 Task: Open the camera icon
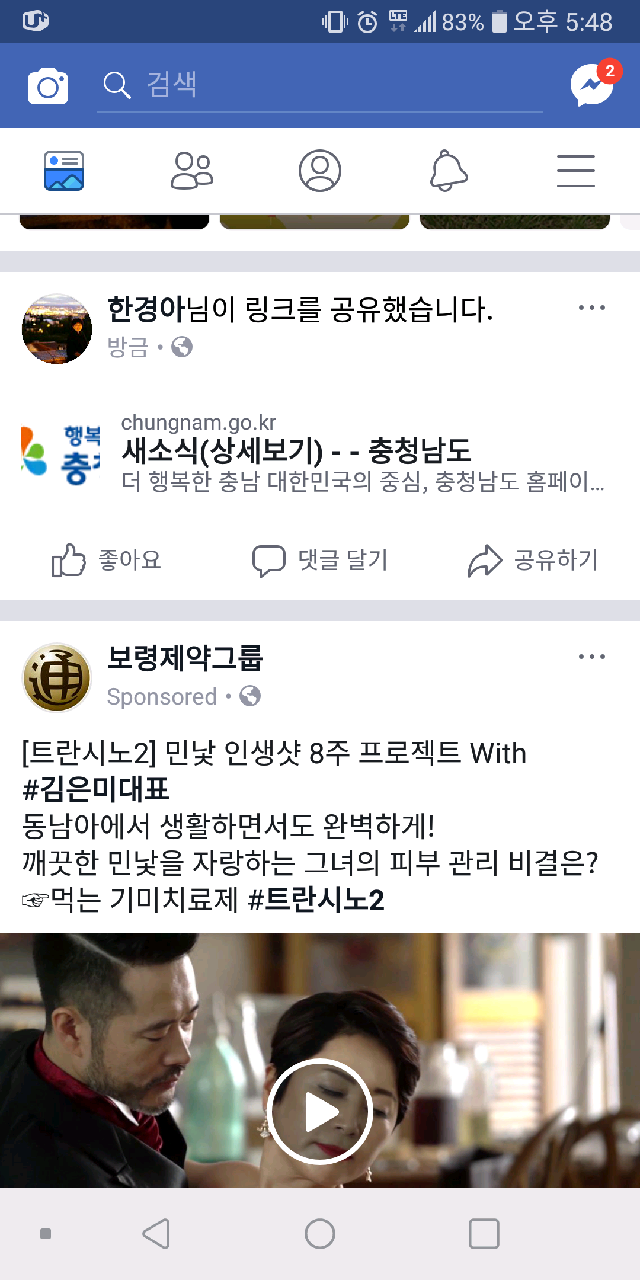[47, 87]
